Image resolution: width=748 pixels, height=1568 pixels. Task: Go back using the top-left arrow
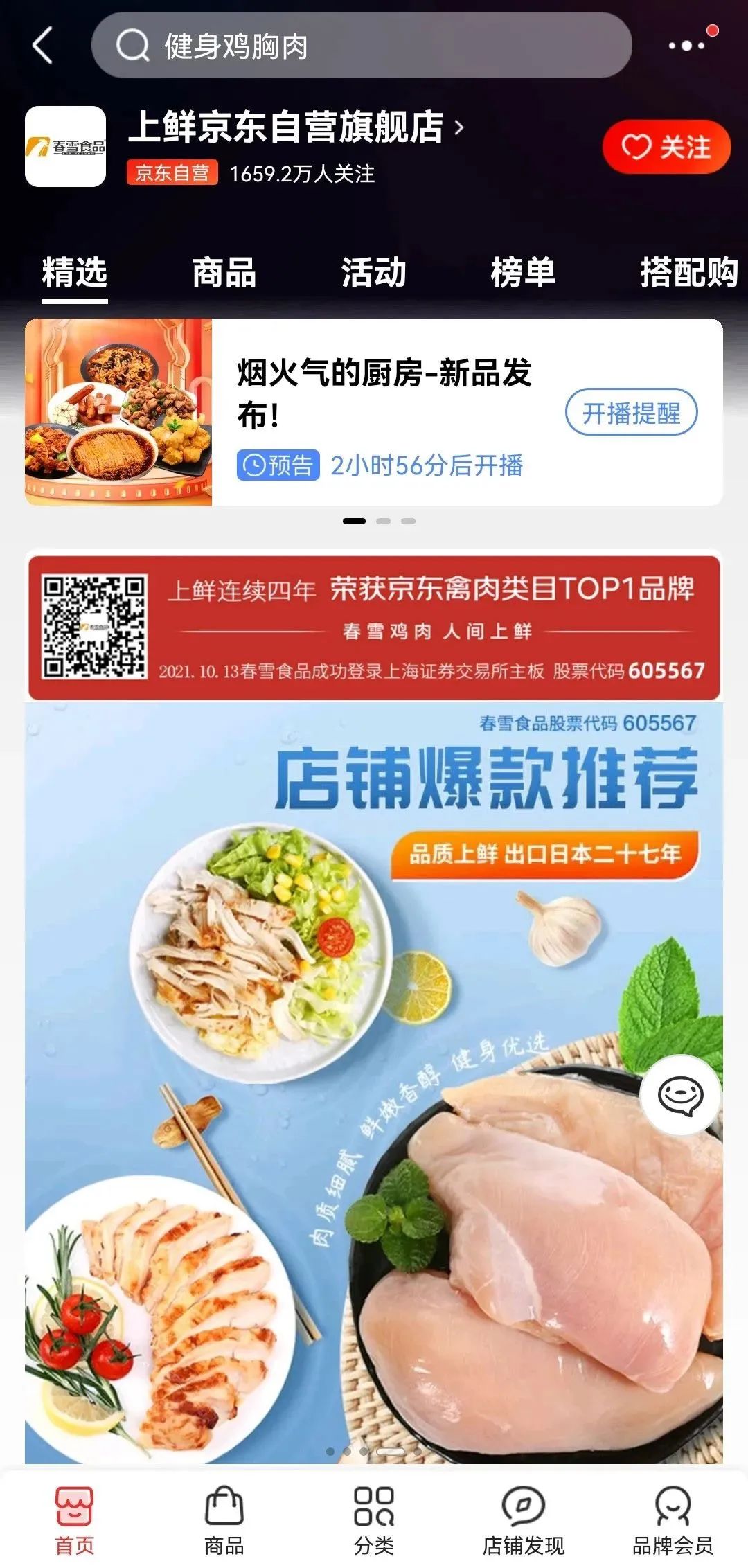[43, 46]
